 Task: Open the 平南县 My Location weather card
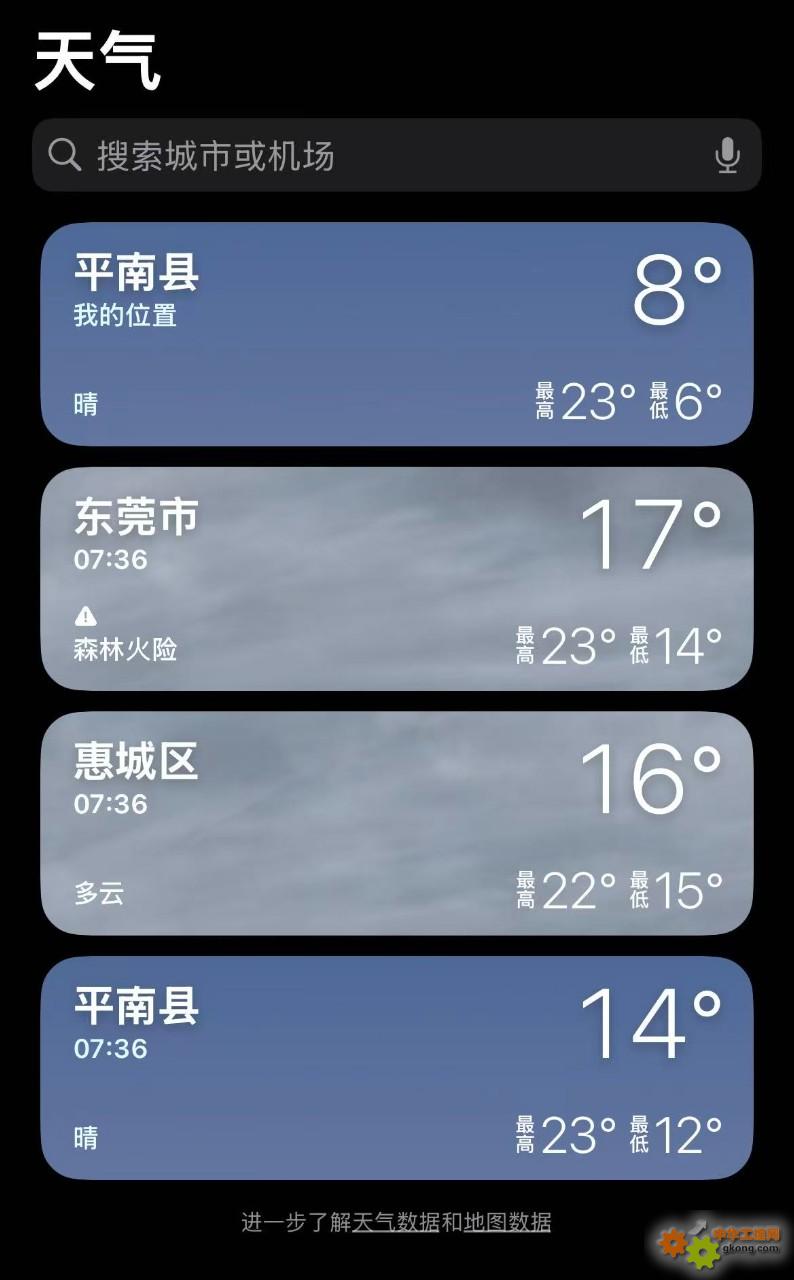(x=396, y=334)
